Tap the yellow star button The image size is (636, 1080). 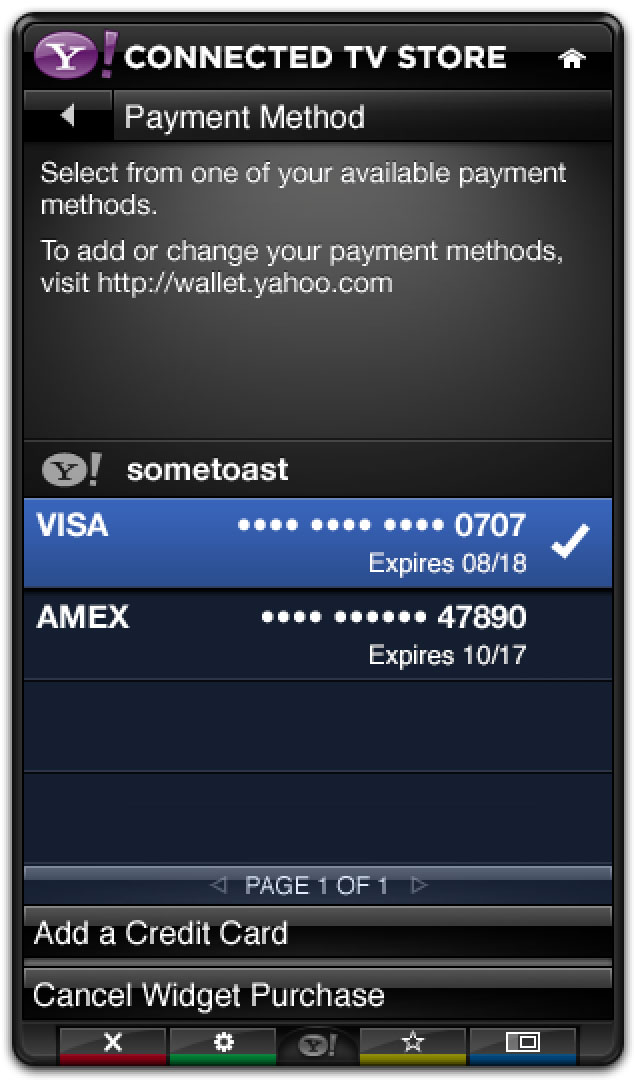[x=412, y=1043]
